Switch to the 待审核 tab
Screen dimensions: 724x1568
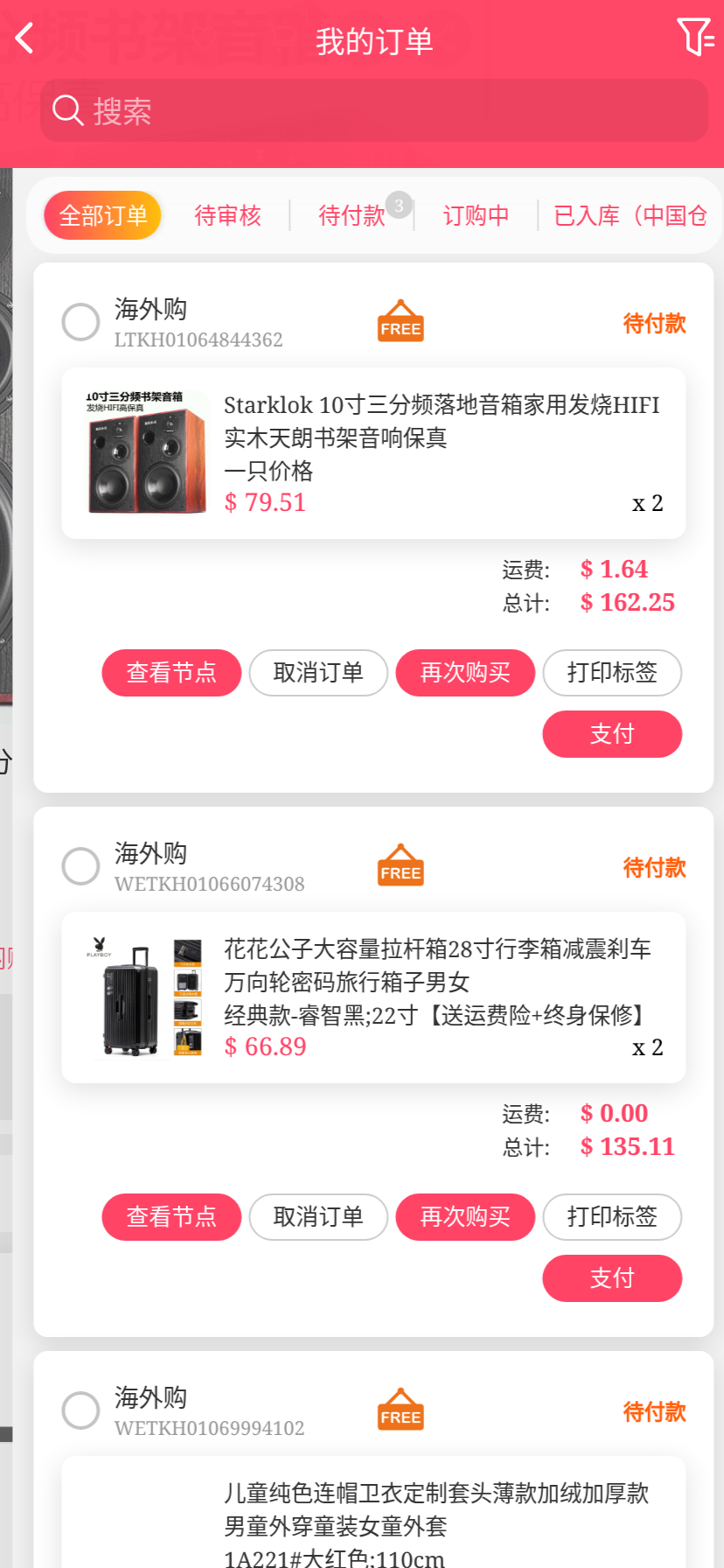(x=227, y=215)
